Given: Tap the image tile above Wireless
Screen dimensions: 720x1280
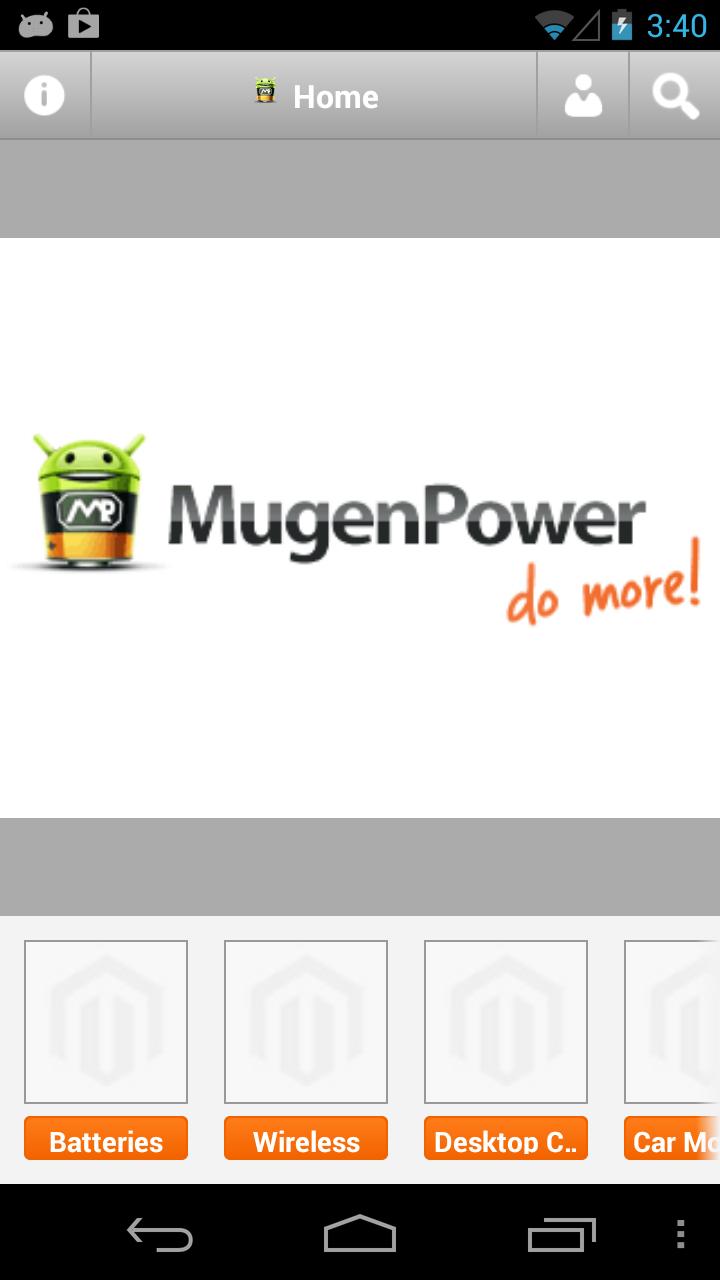Looking at the screenshot, I should 306,1022.
